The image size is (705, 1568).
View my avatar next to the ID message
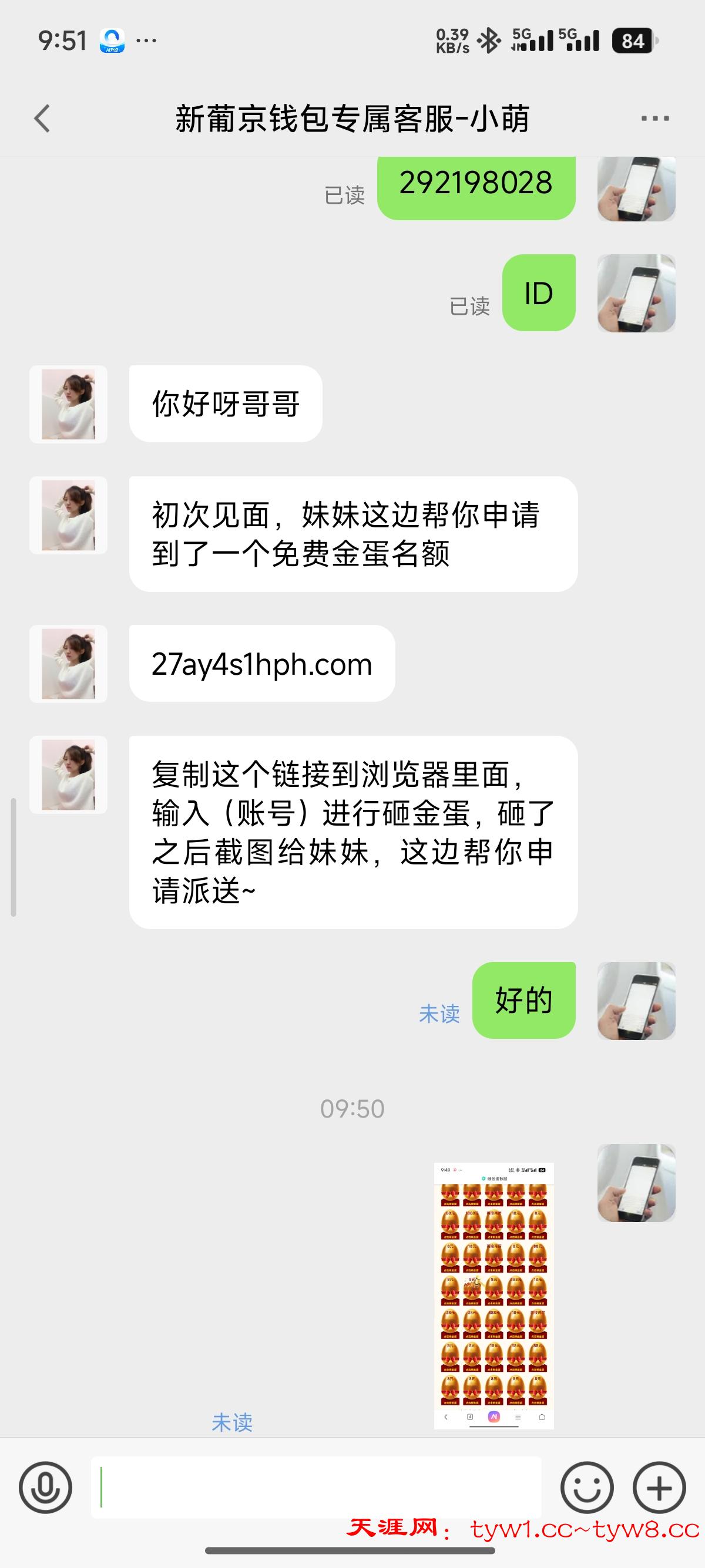(x=636, y=294)
